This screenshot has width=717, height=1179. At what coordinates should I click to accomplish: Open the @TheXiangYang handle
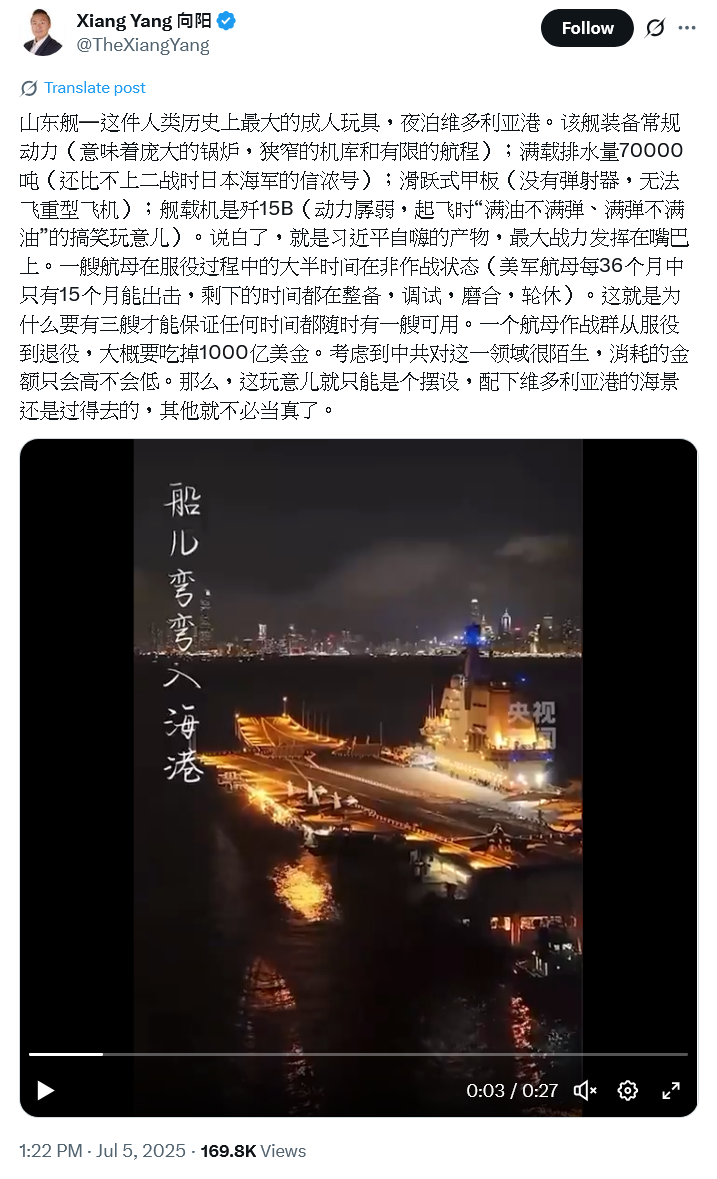click(x=143, y=45)
